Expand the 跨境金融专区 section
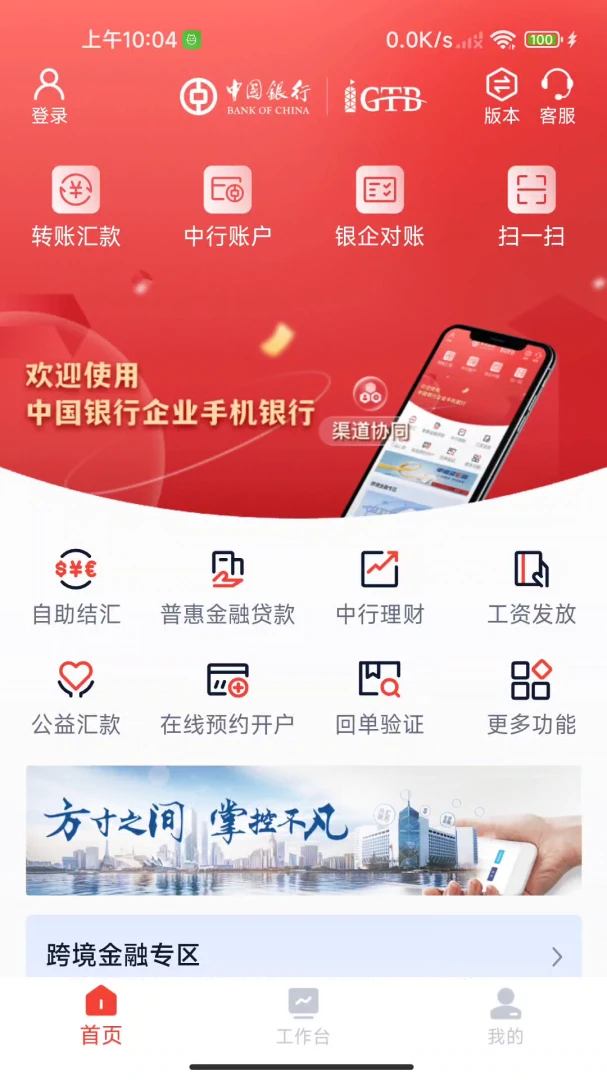The width and height of the screenshot is (607, 1080). 303,955
